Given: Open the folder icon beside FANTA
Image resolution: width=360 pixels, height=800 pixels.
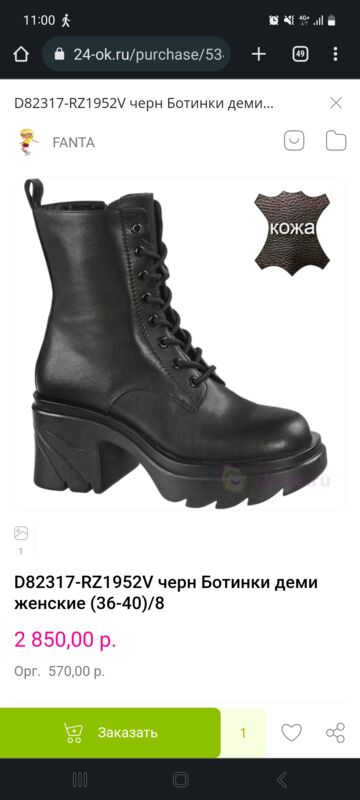Looking at the screenshot, I should pyautogui.click(x=336, y=141).
